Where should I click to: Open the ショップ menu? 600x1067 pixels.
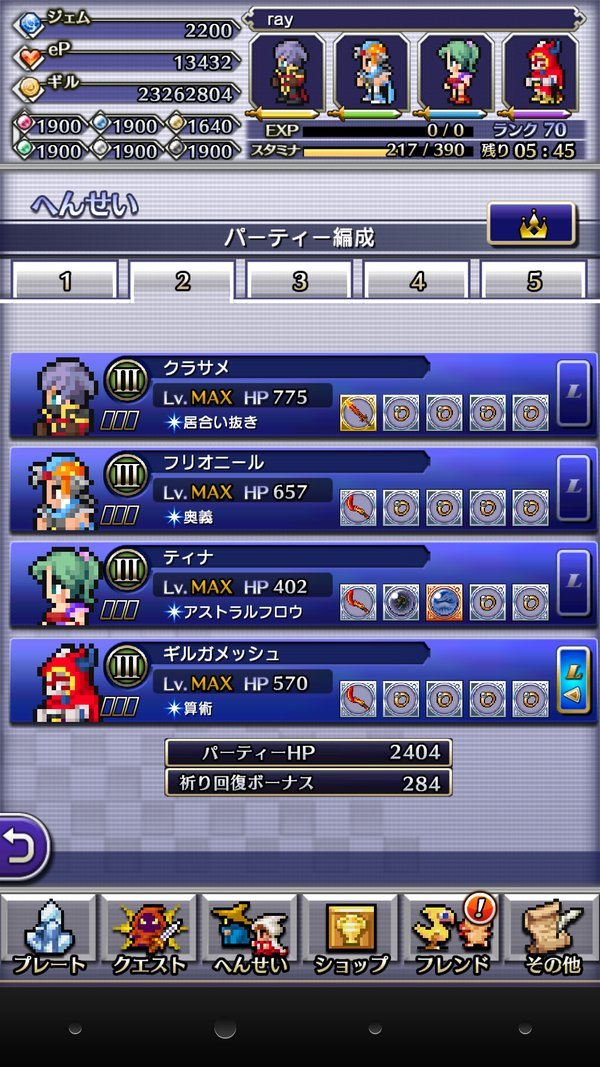tap(350, 934)
